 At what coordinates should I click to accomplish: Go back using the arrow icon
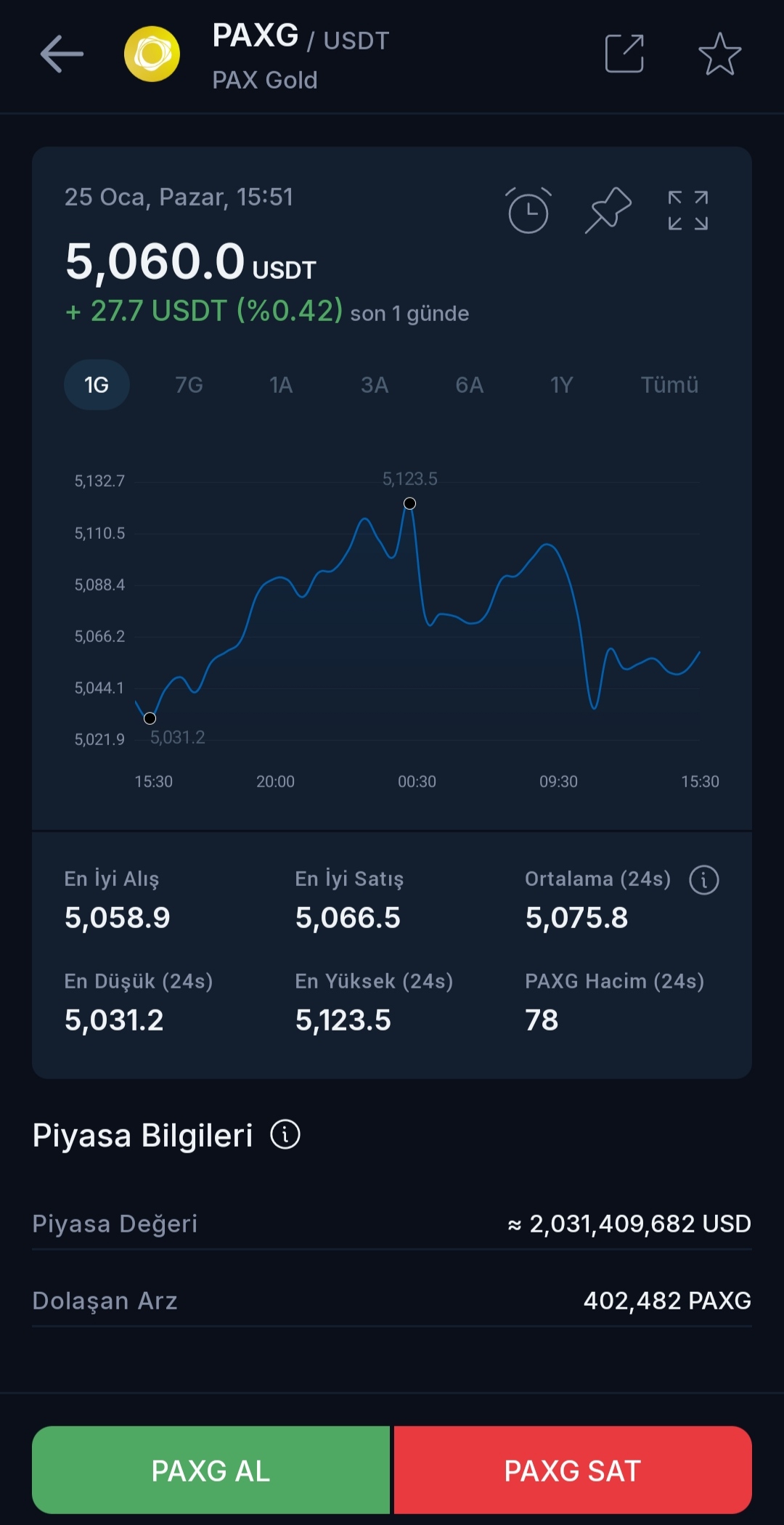(62, 54)
